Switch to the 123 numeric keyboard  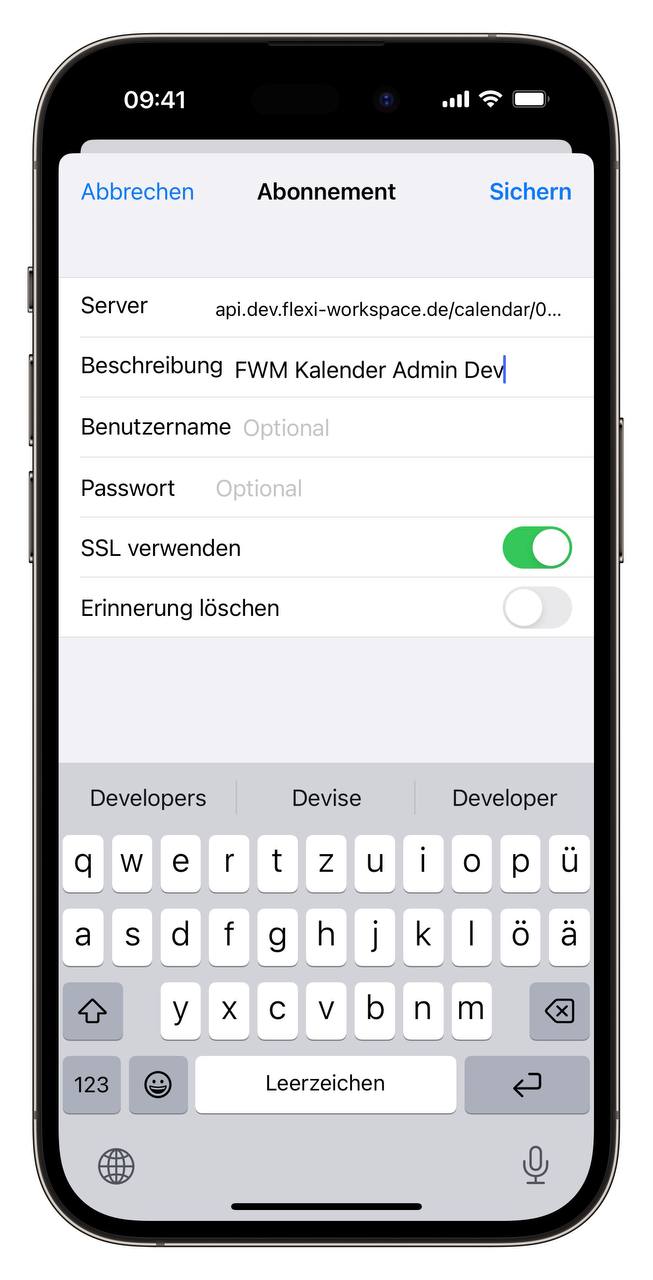pos(91,1084)
